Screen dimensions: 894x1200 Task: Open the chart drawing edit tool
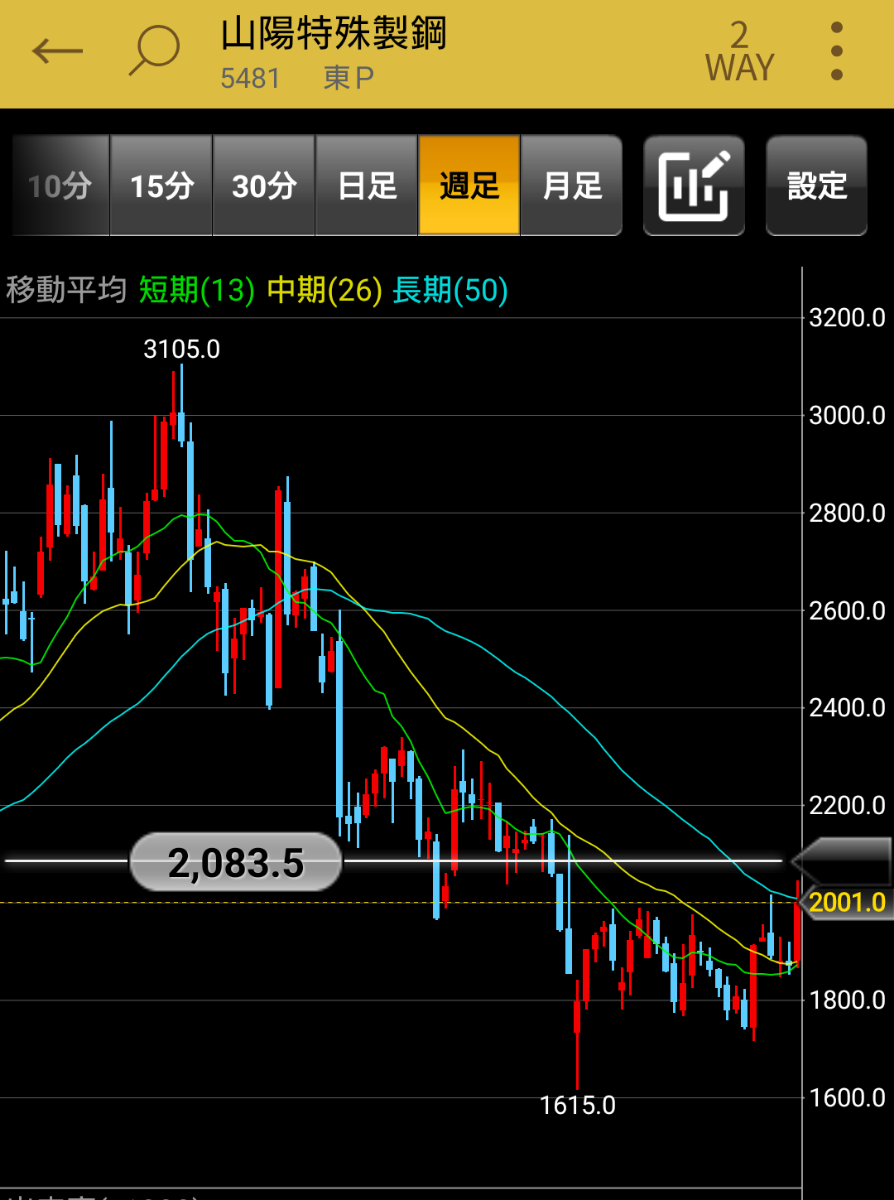coord(694,186)
